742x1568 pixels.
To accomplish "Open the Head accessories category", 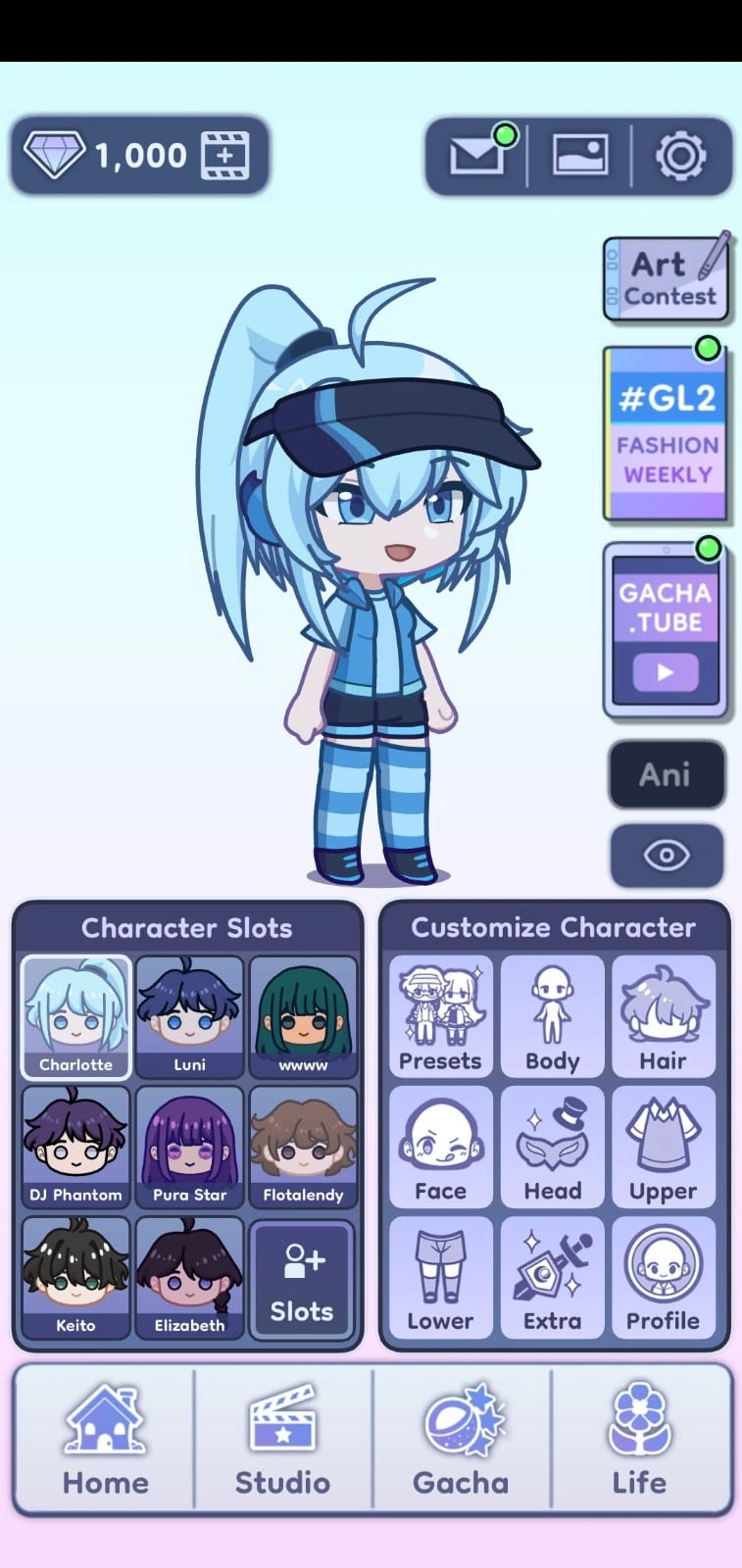I will [552, 1147].
